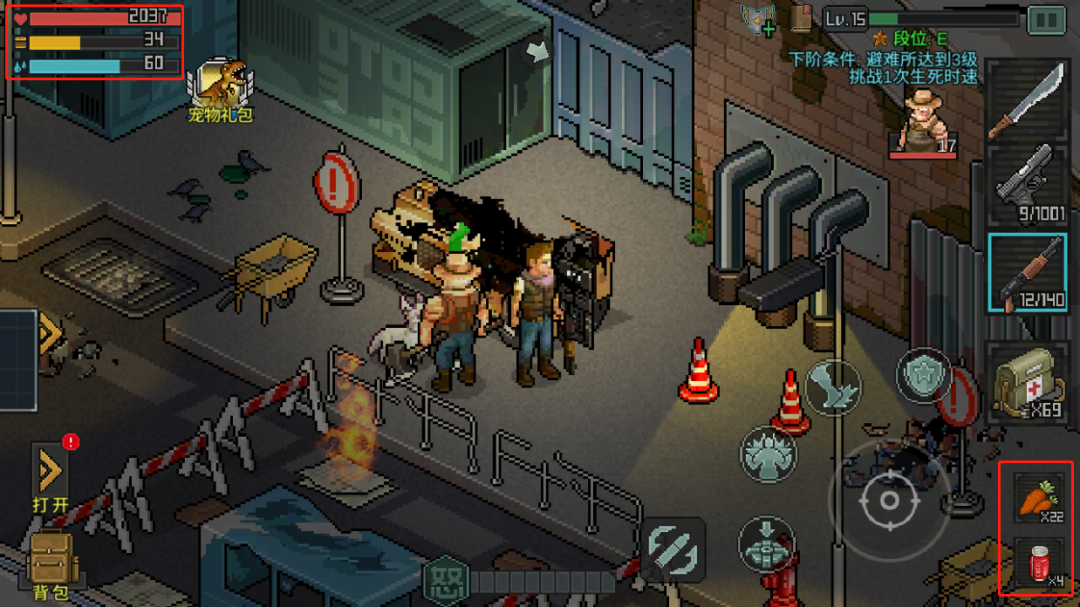The width and height of the screenshot is (1080, 607).
Task: Tap the 打开 open button
Action: pos(51,473)
